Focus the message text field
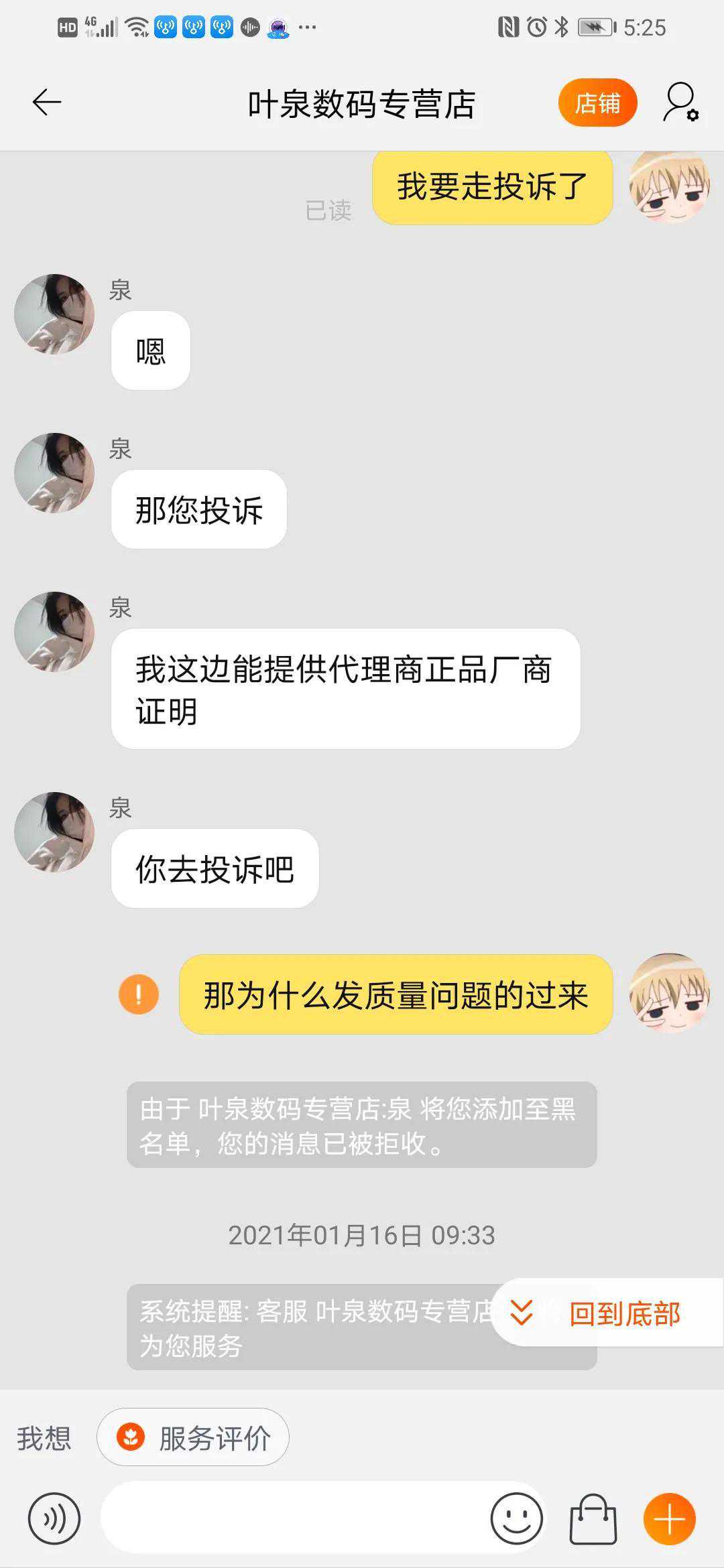724x1568 pixels. pos(295,1518)
